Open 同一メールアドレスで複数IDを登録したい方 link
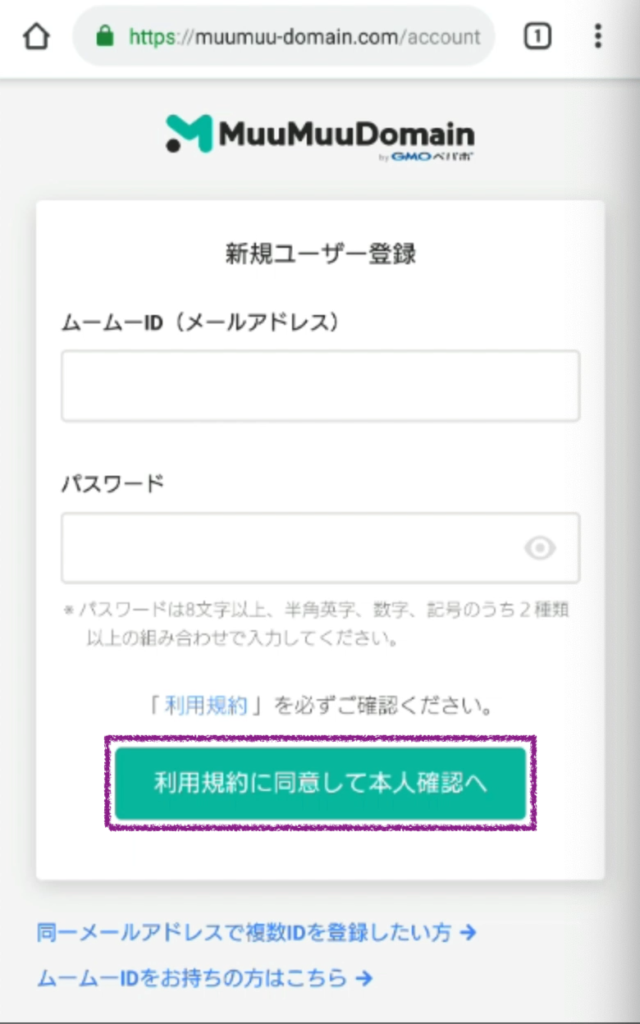 (256, 933)
